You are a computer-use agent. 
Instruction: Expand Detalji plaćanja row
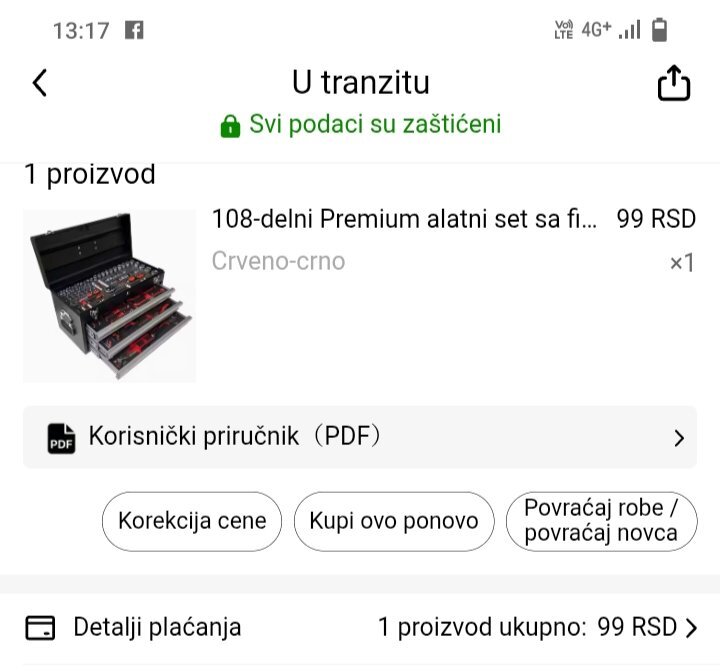[360, 628]
